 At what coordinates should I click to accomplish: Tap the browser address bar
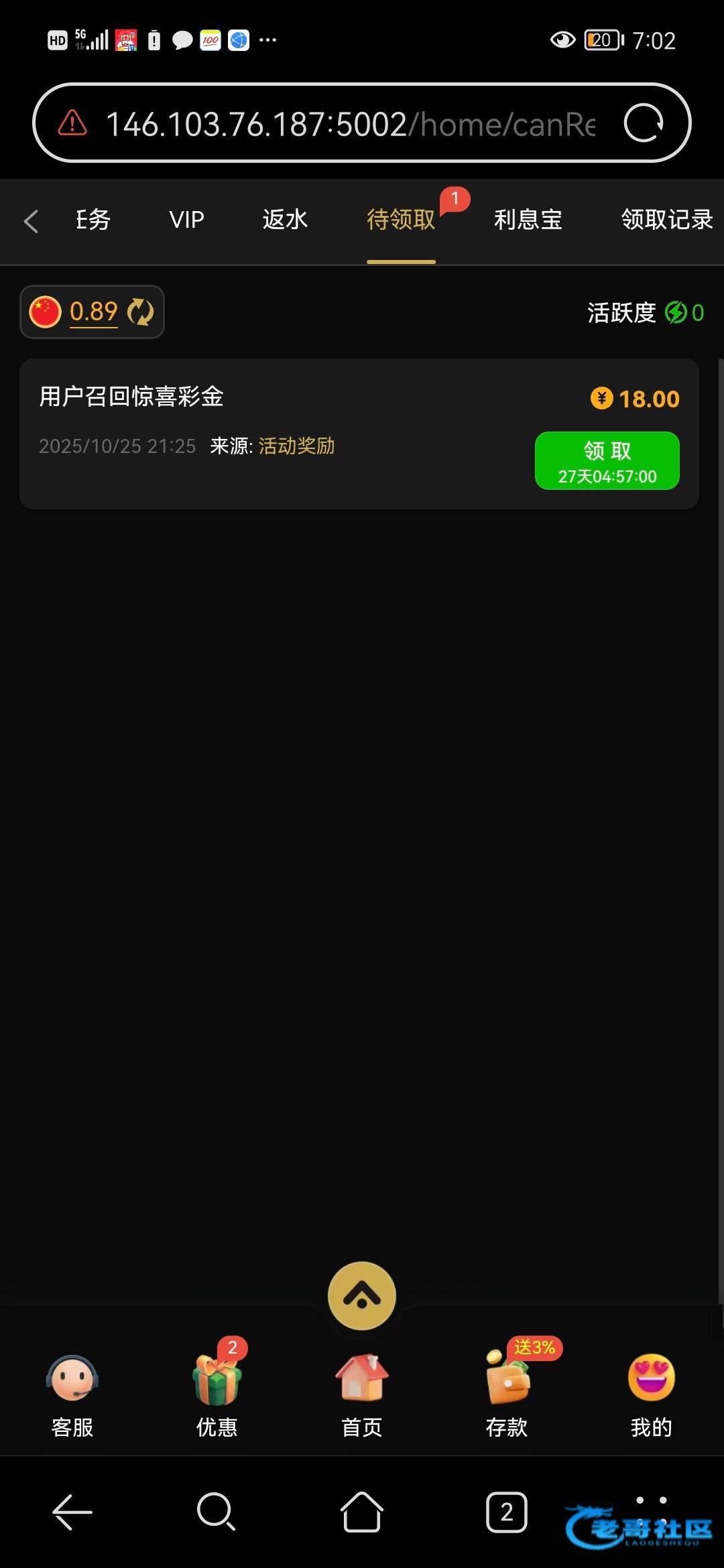coord(349,124)
